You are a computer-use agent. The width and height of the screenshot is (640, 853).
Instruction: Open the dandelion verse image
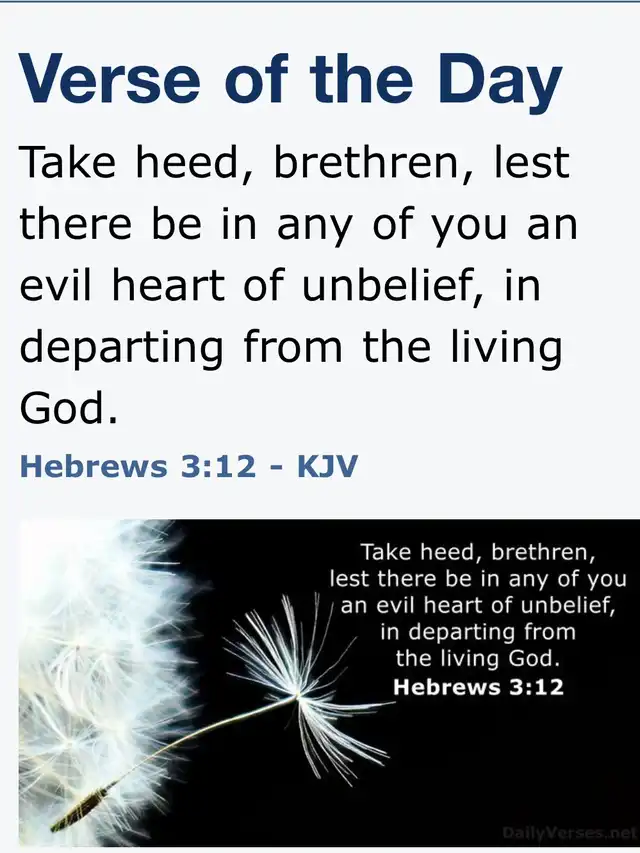(329, 683)
